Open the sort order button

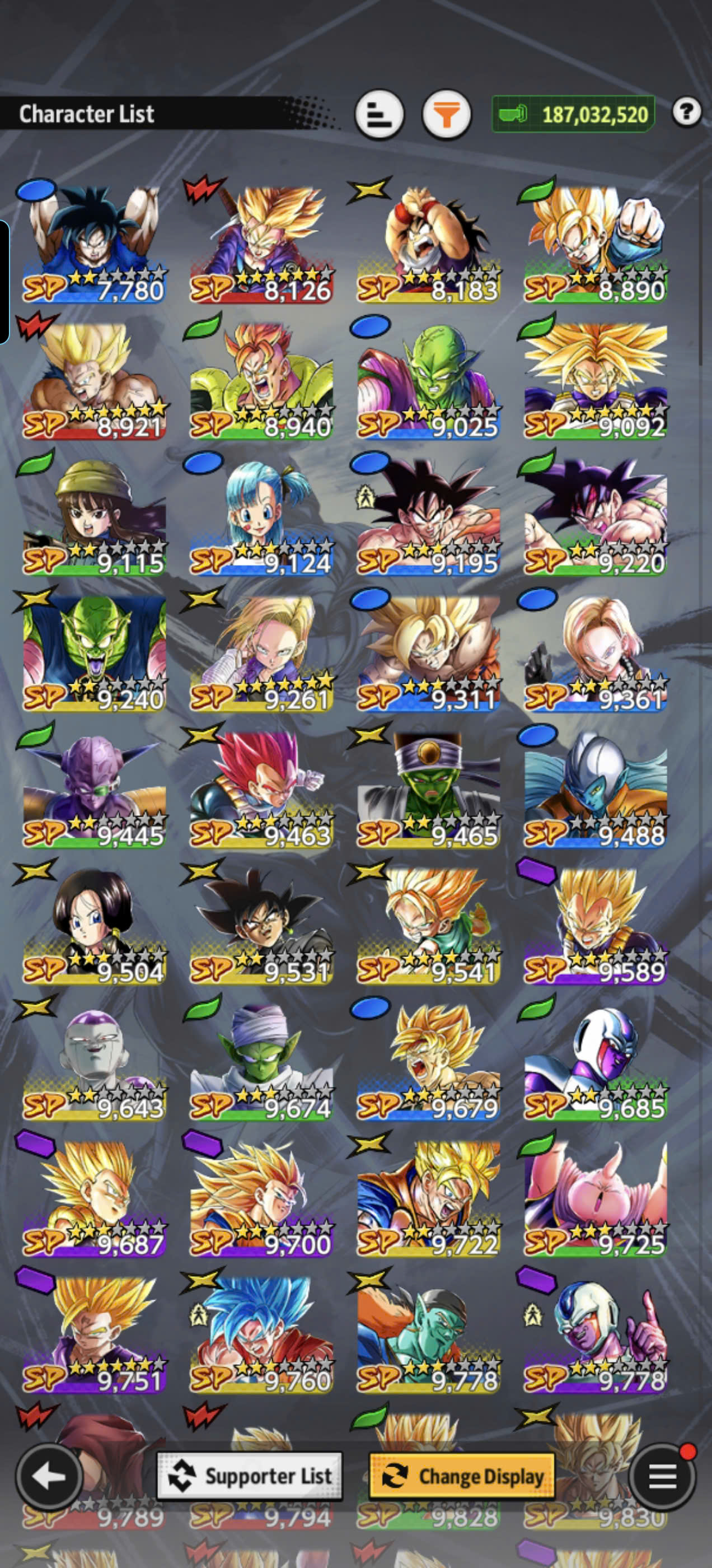[380, 114]
